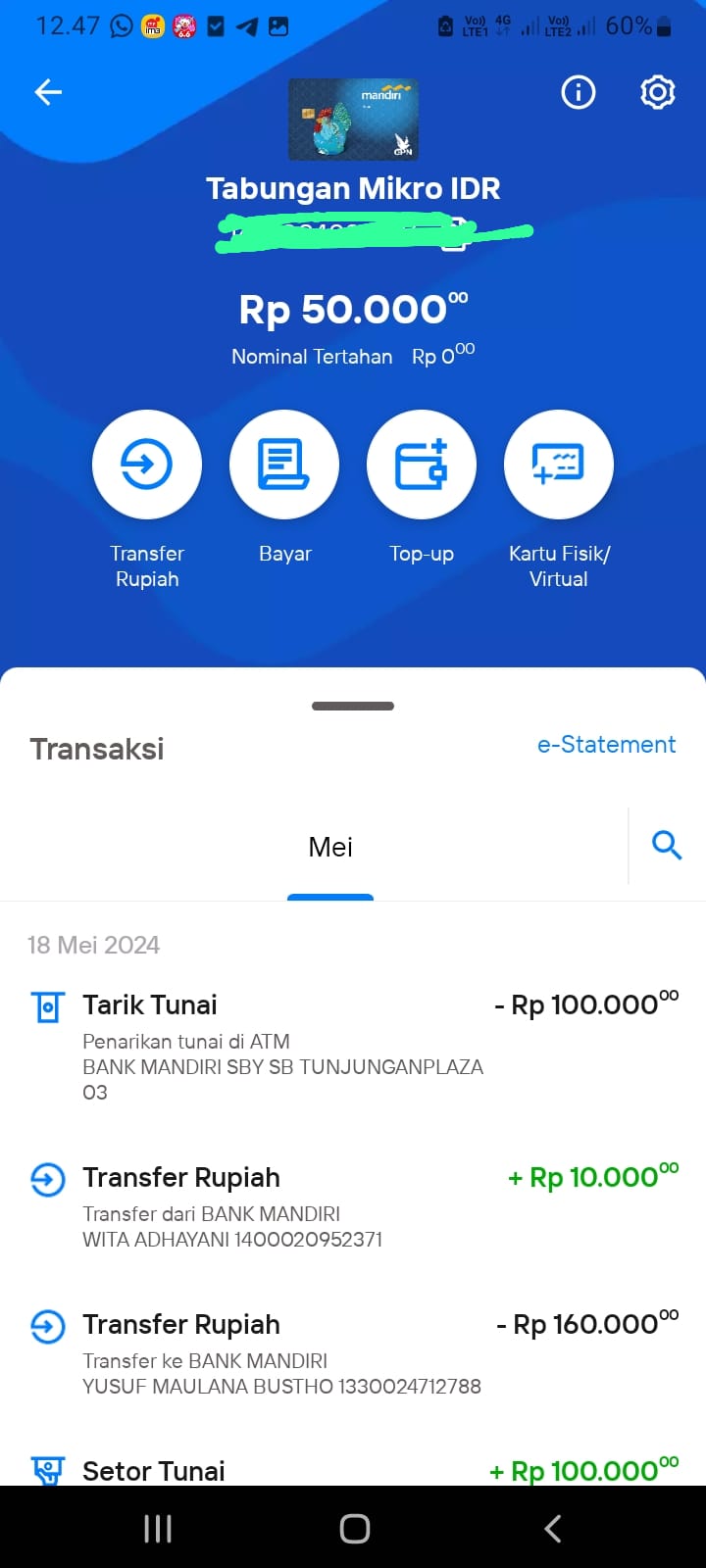Open the e-Statement link
Viewport: 706px width, 1568px height.
tap(606, 745)
